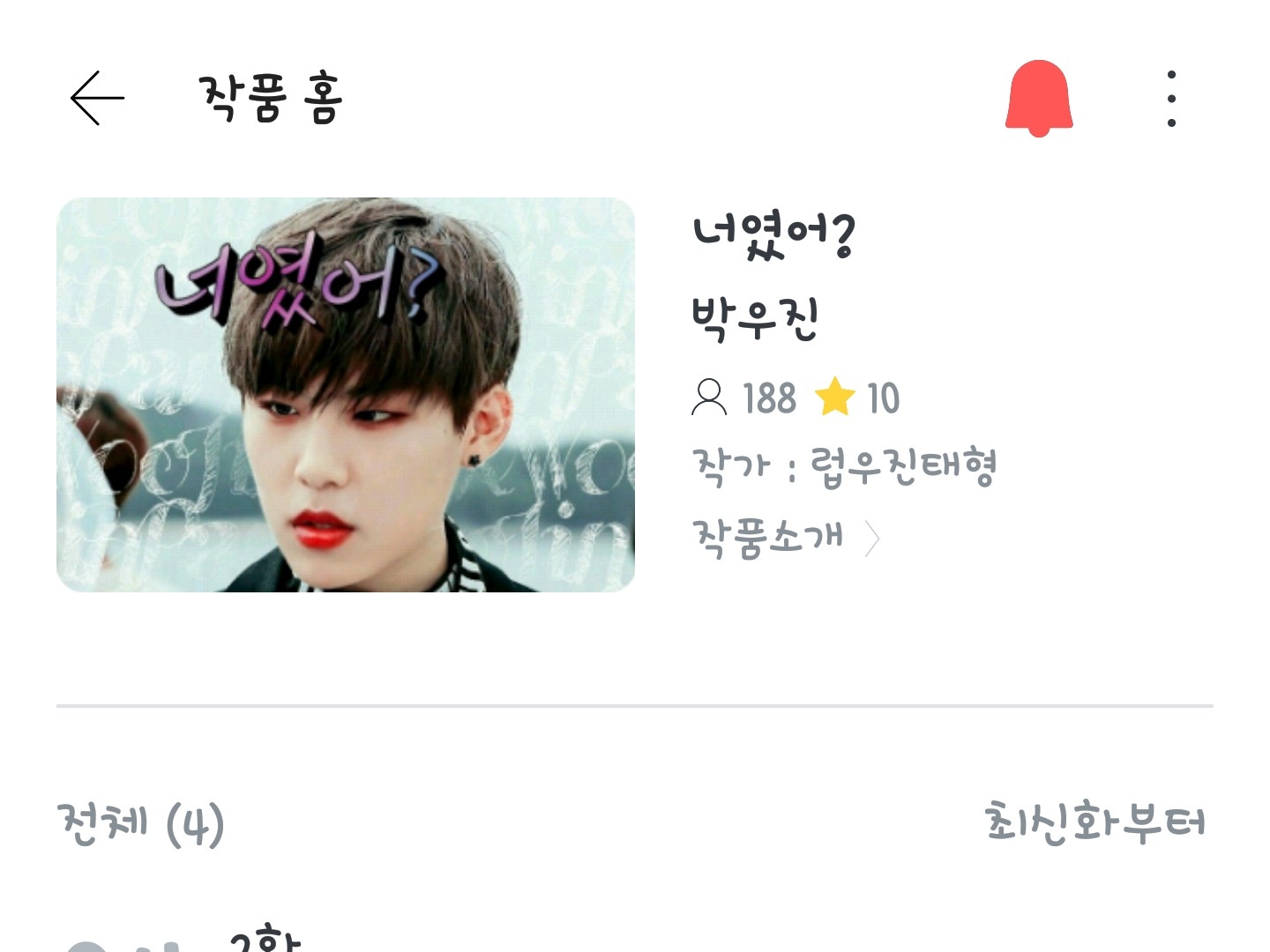Viewport: 1270px width, 952px height.
Task: Go back with the arrow icon
Action: [97, 98]
